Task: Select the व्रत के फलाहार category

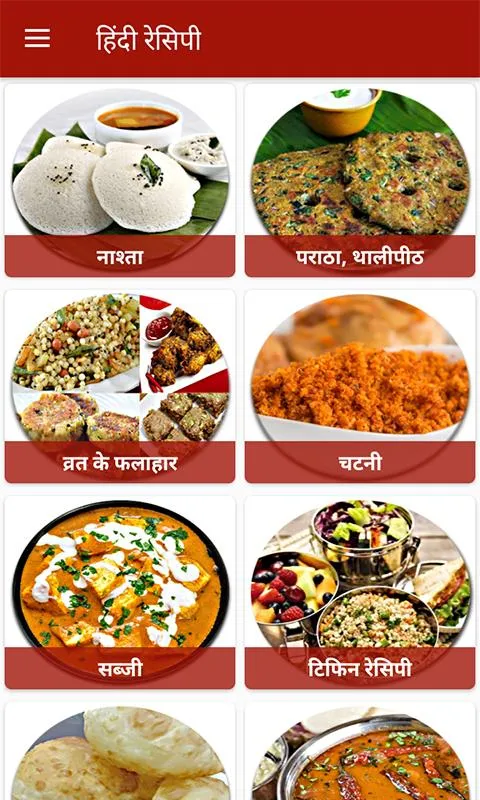Action: [120, 386]
